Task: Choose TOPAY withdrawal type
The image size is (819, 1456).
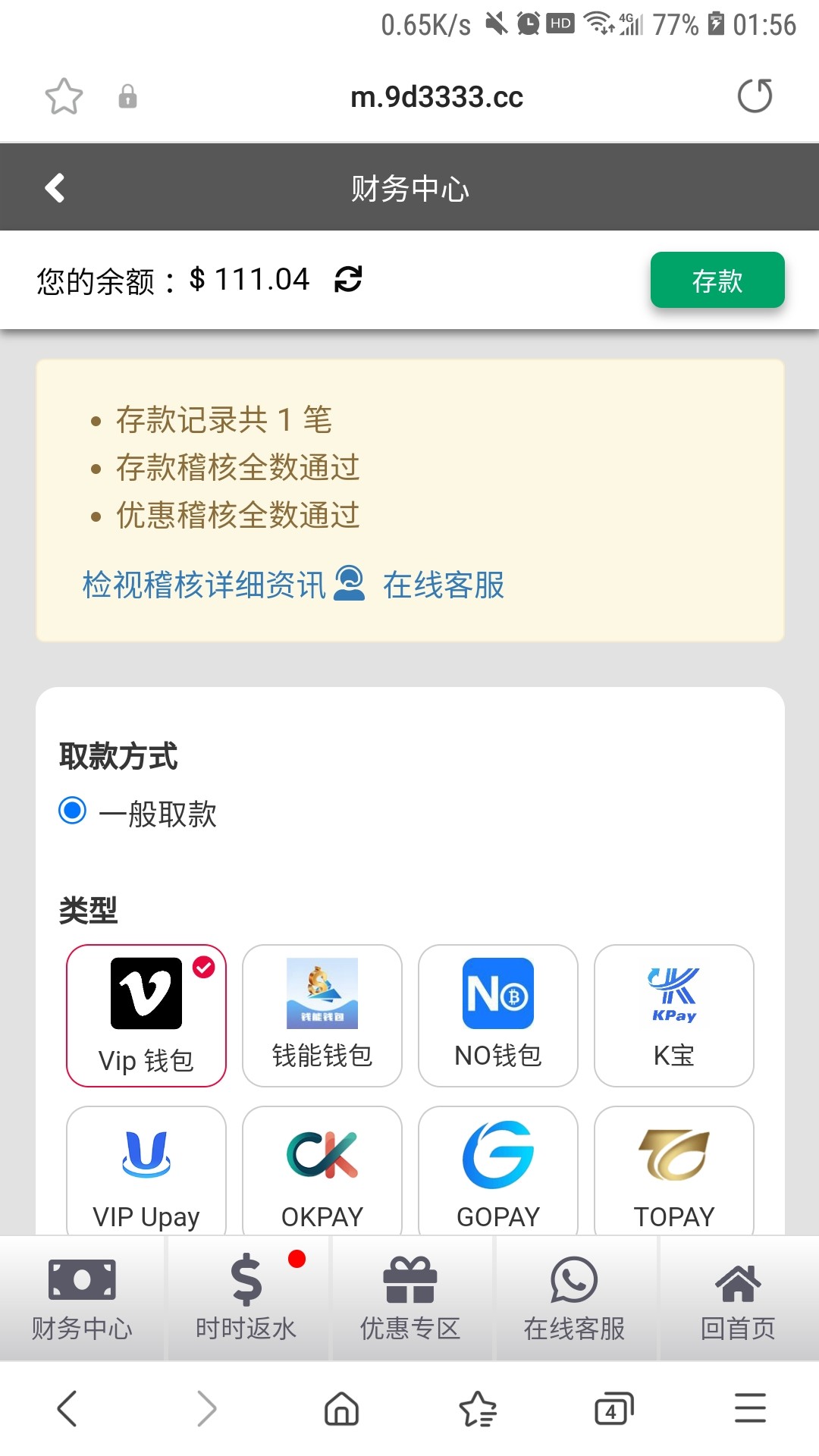Action: tap(674, 1171)
